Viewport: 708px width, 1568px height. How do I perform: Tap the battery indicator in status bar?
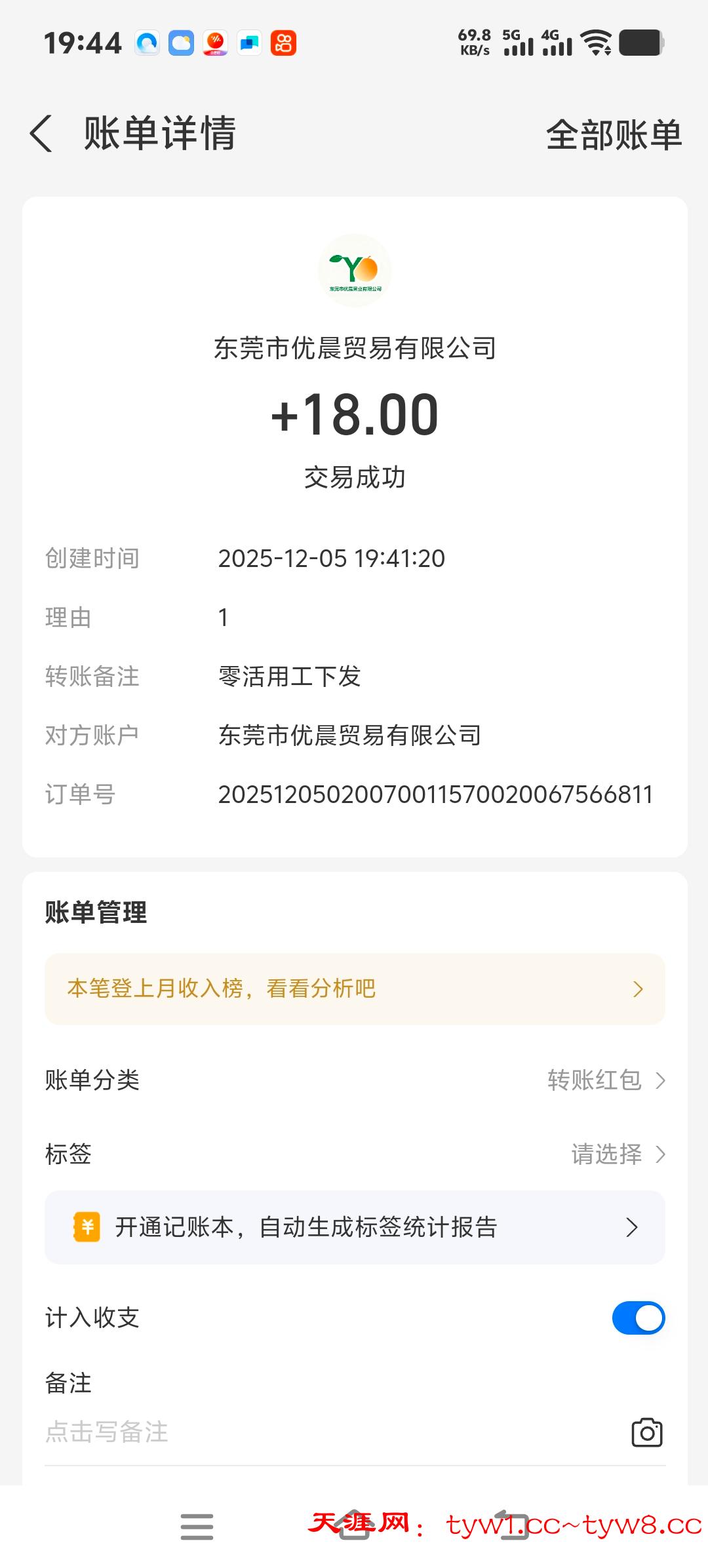639,44
